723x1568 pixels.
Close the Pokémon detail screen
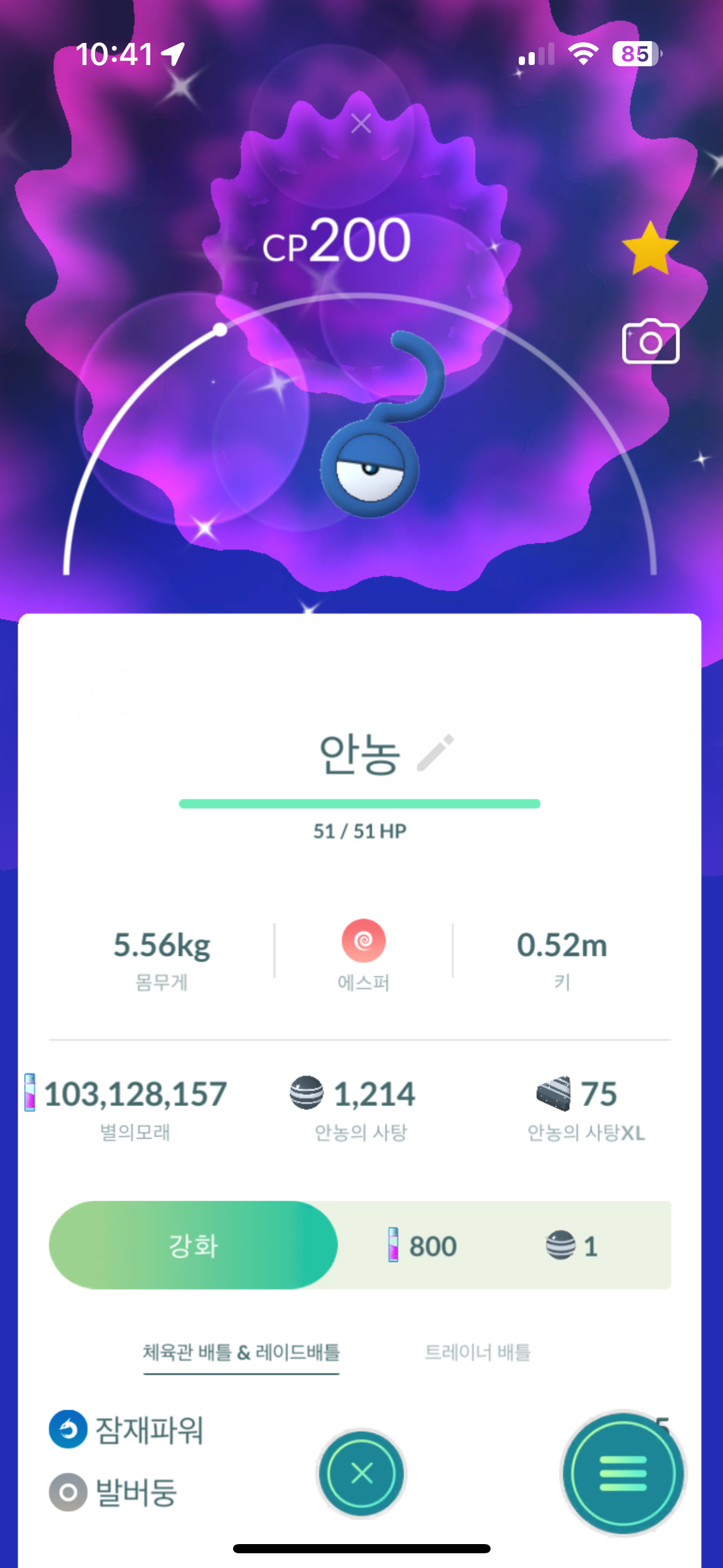point(361,1473)
